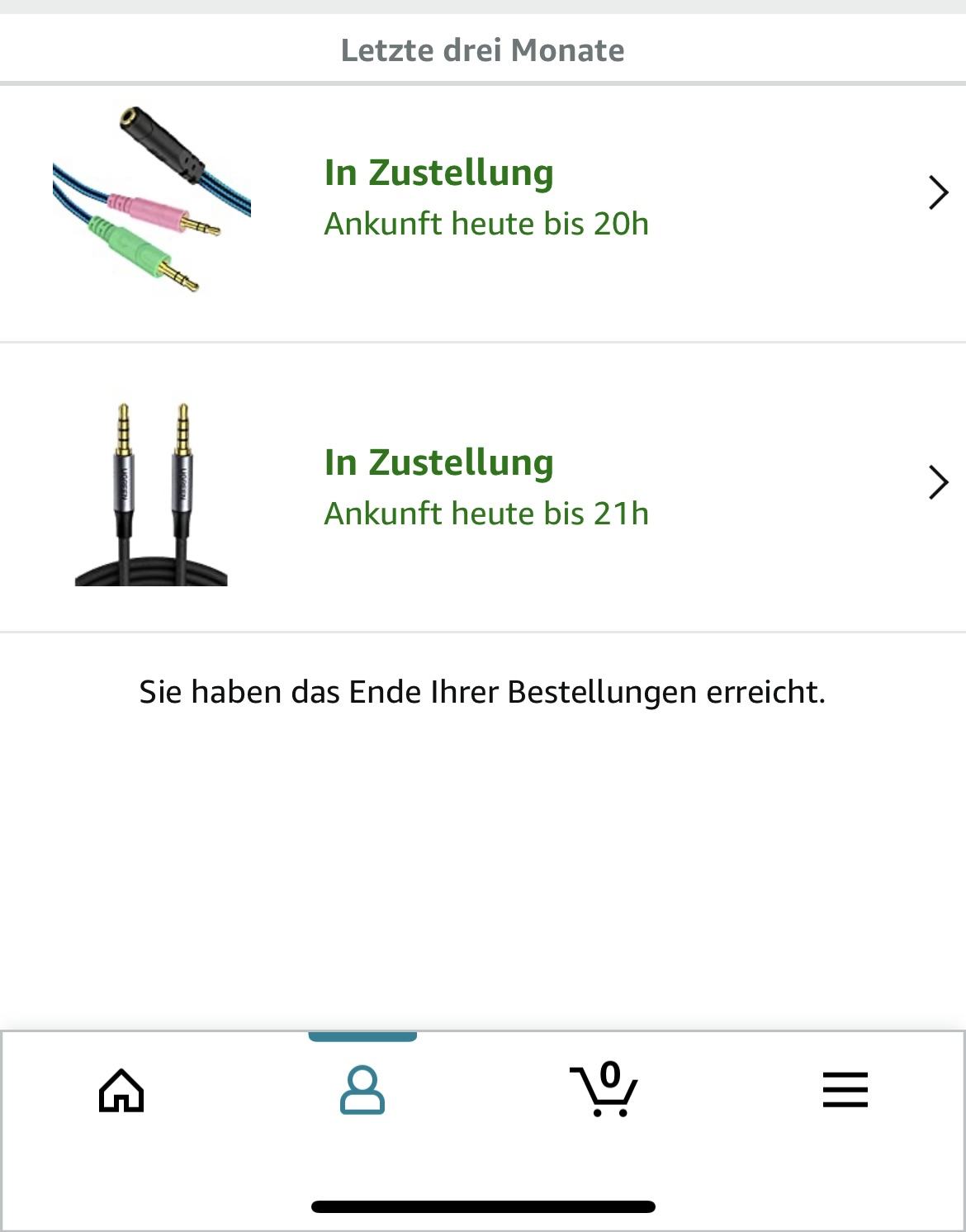This screenshot has width=966, height=1232.
Task: Tap the pink and green splitter cable image
Action: [151, 198]
